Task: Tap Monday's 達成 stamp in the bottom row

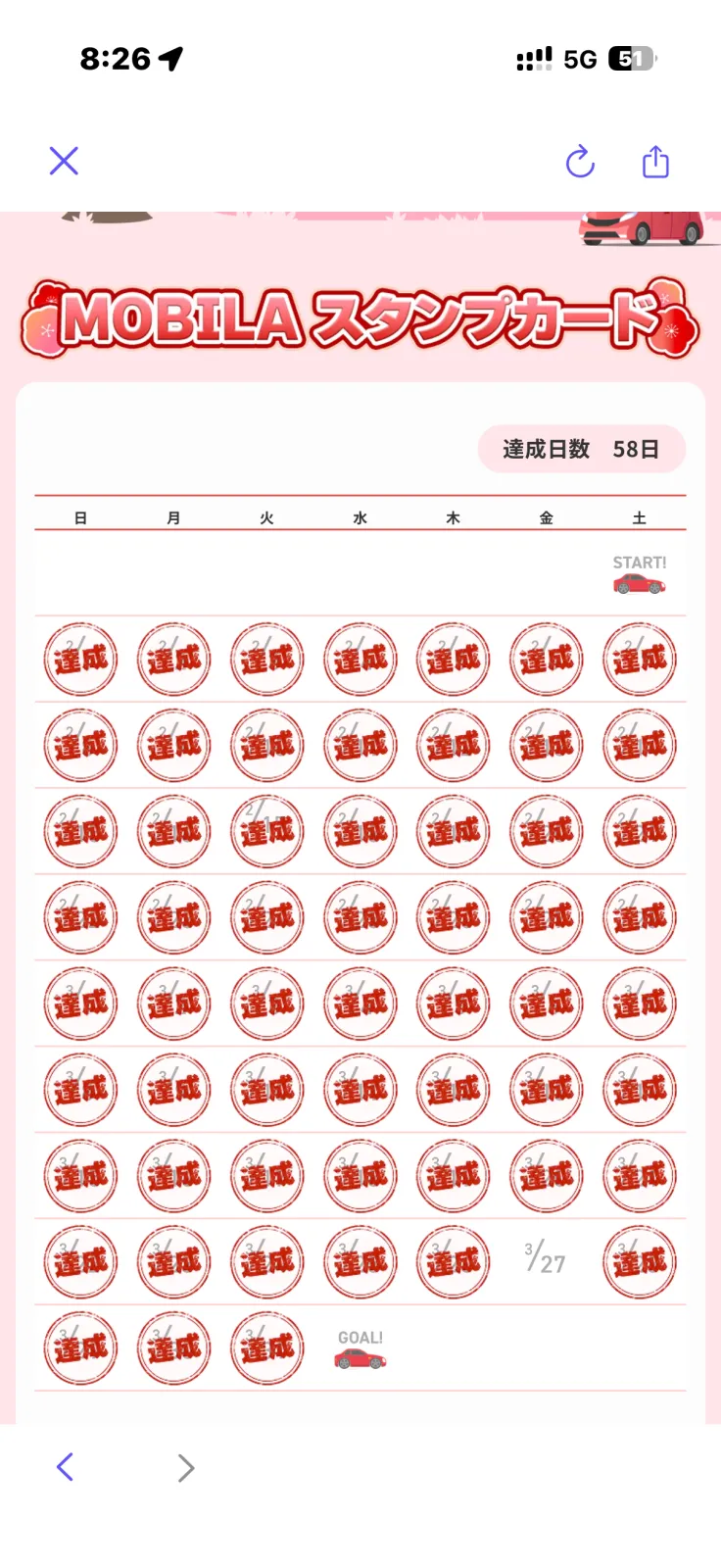Action: [172, 1347]
